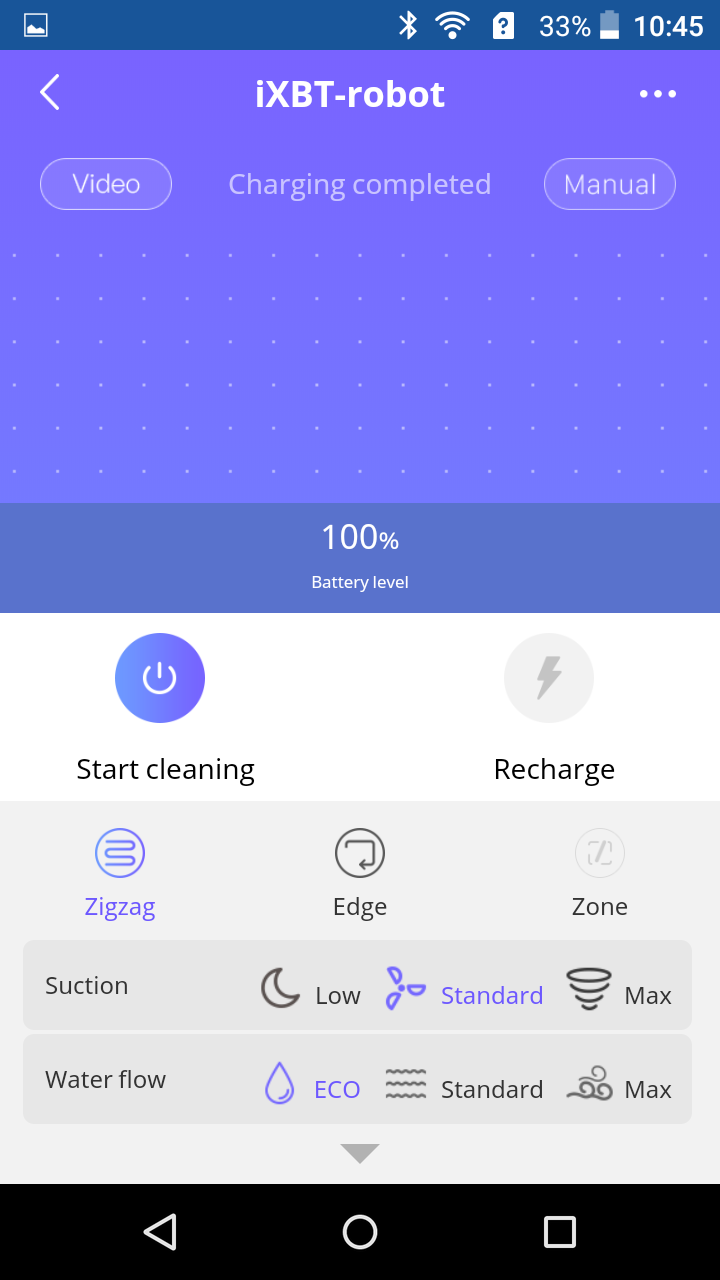Open recent apps from navigation bar

pyautogui.click(x=560, y=1232)
